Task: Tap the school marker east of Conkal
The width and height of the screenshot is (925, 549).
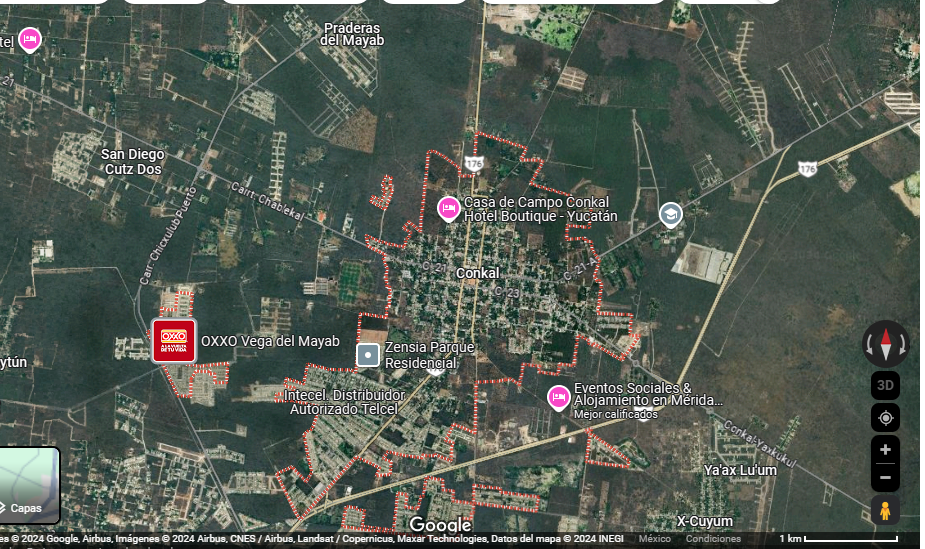Action: point(671,215)
